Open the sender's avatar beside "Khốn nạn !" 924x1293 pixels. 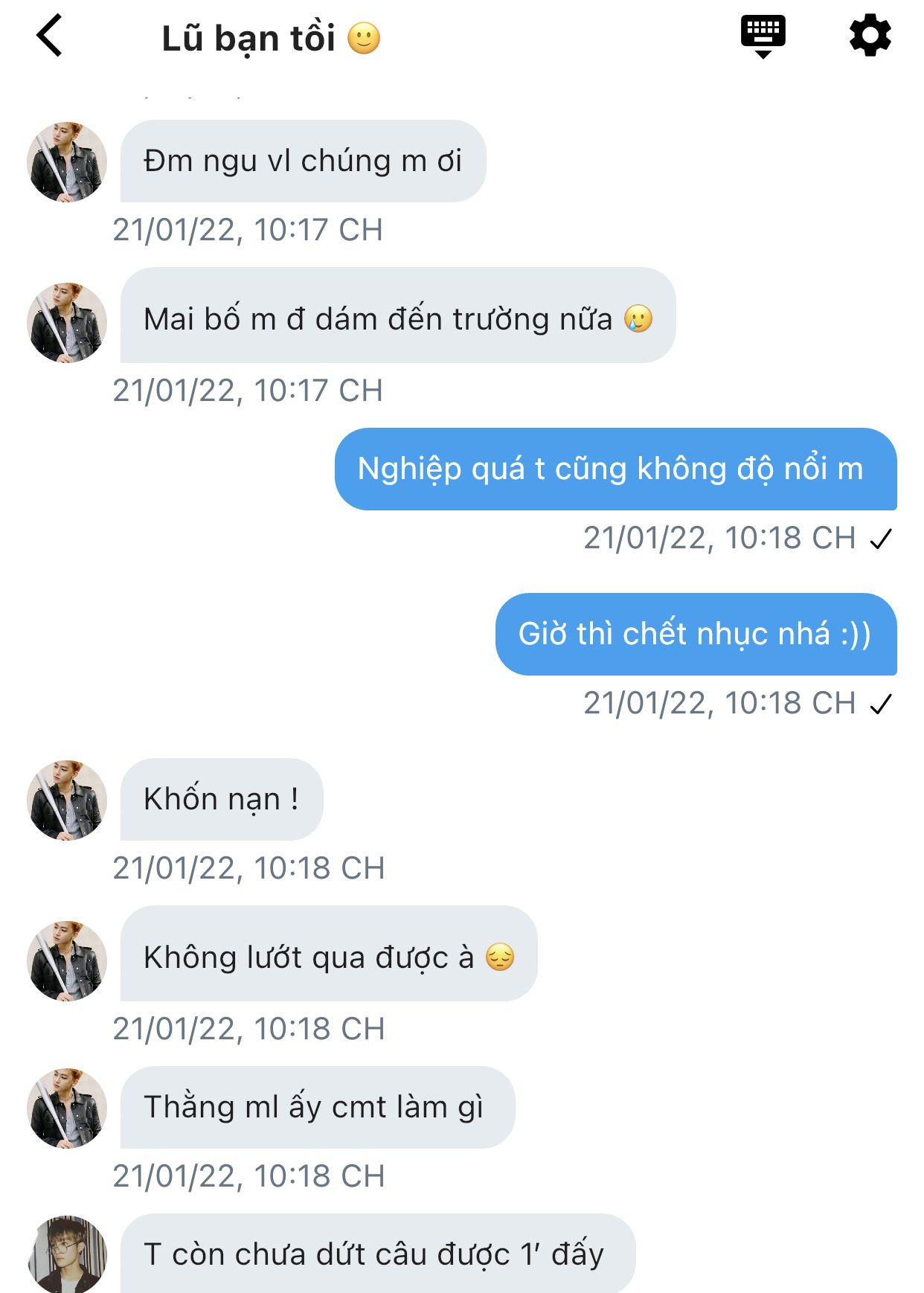[x=67, y=800]
